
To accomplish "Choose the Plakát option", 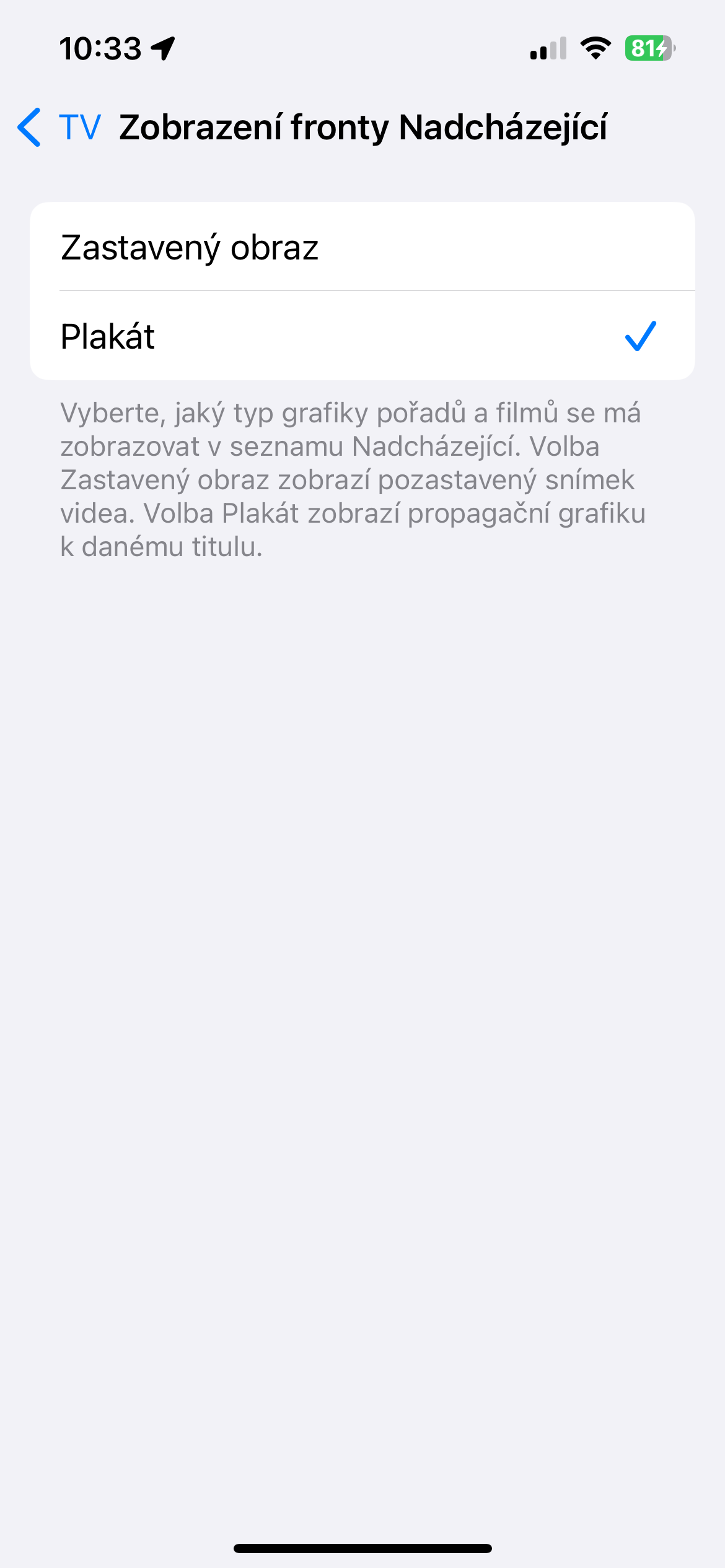I will point(362,336).
